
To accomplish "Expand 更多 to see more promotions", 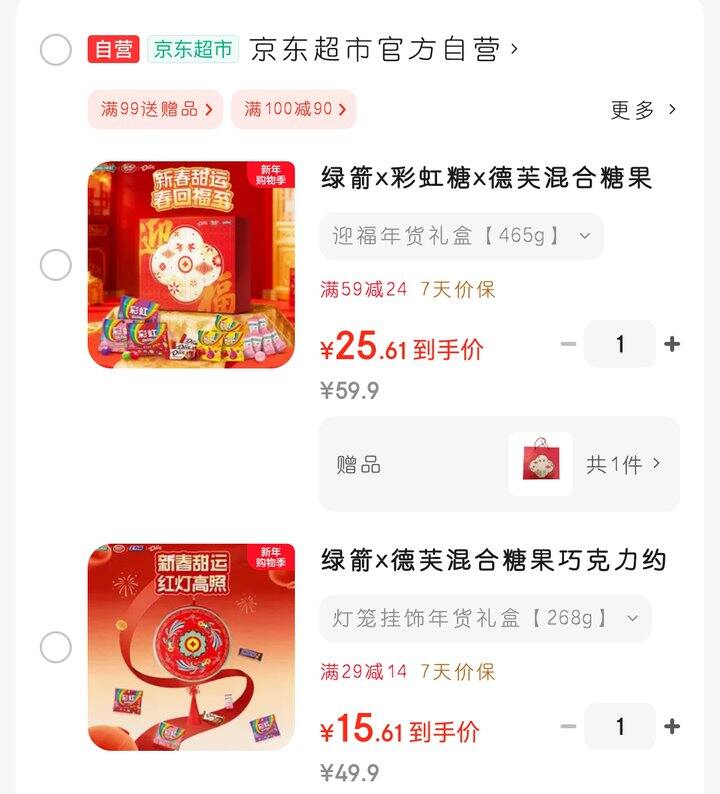I will click(x=637, y=110).
